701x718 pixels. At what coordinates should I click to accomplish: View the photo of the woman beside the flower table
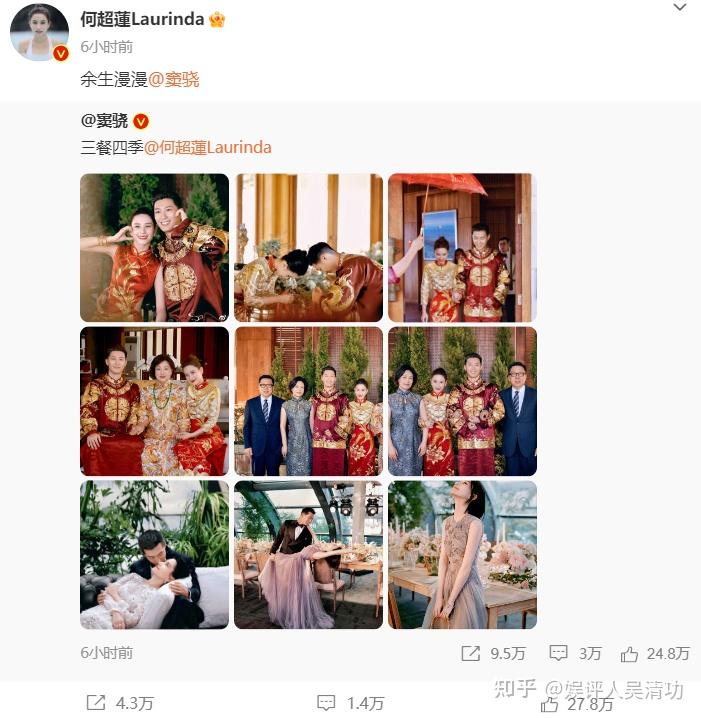point(462,554)
